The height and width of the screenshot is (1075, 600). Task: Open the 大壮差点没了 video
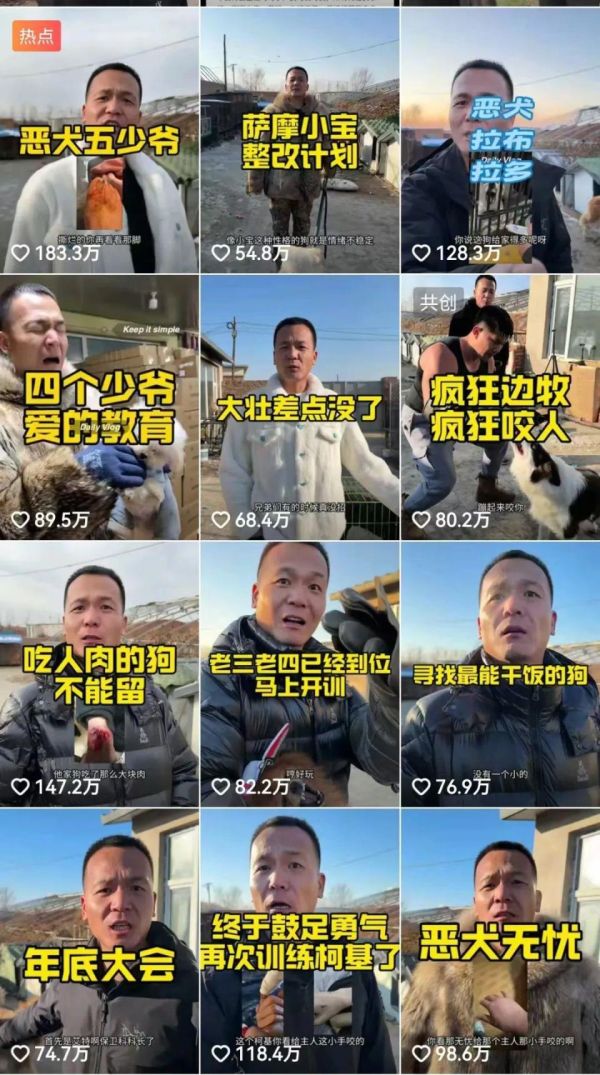300,407
